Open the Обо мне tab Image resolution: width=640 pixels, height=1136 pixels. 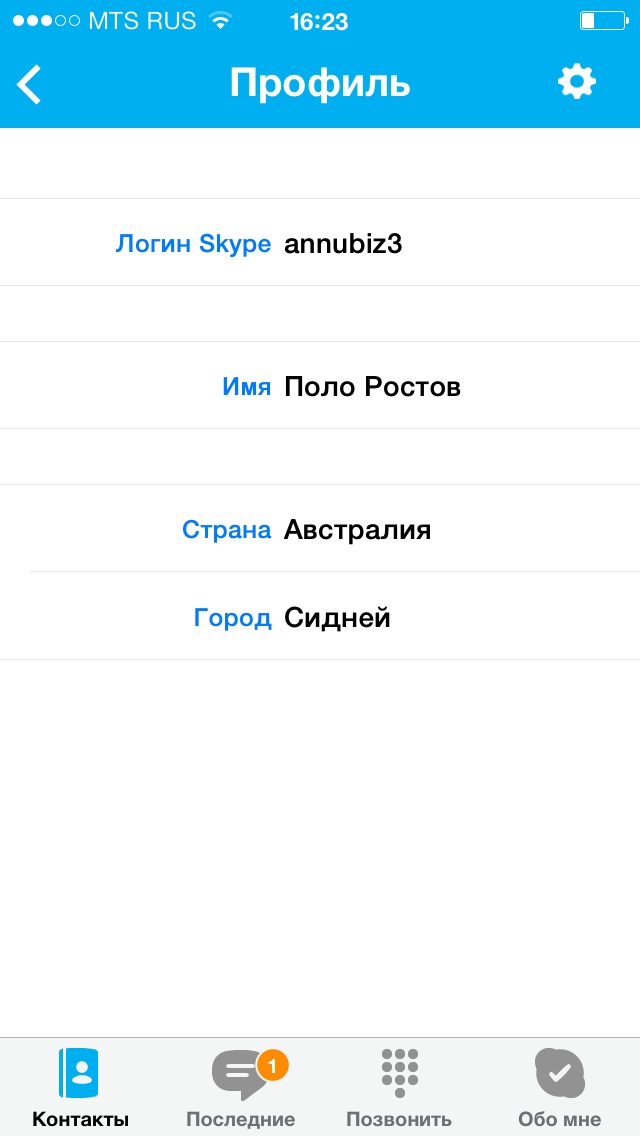pyautogui.click(x=559, y=1085)
